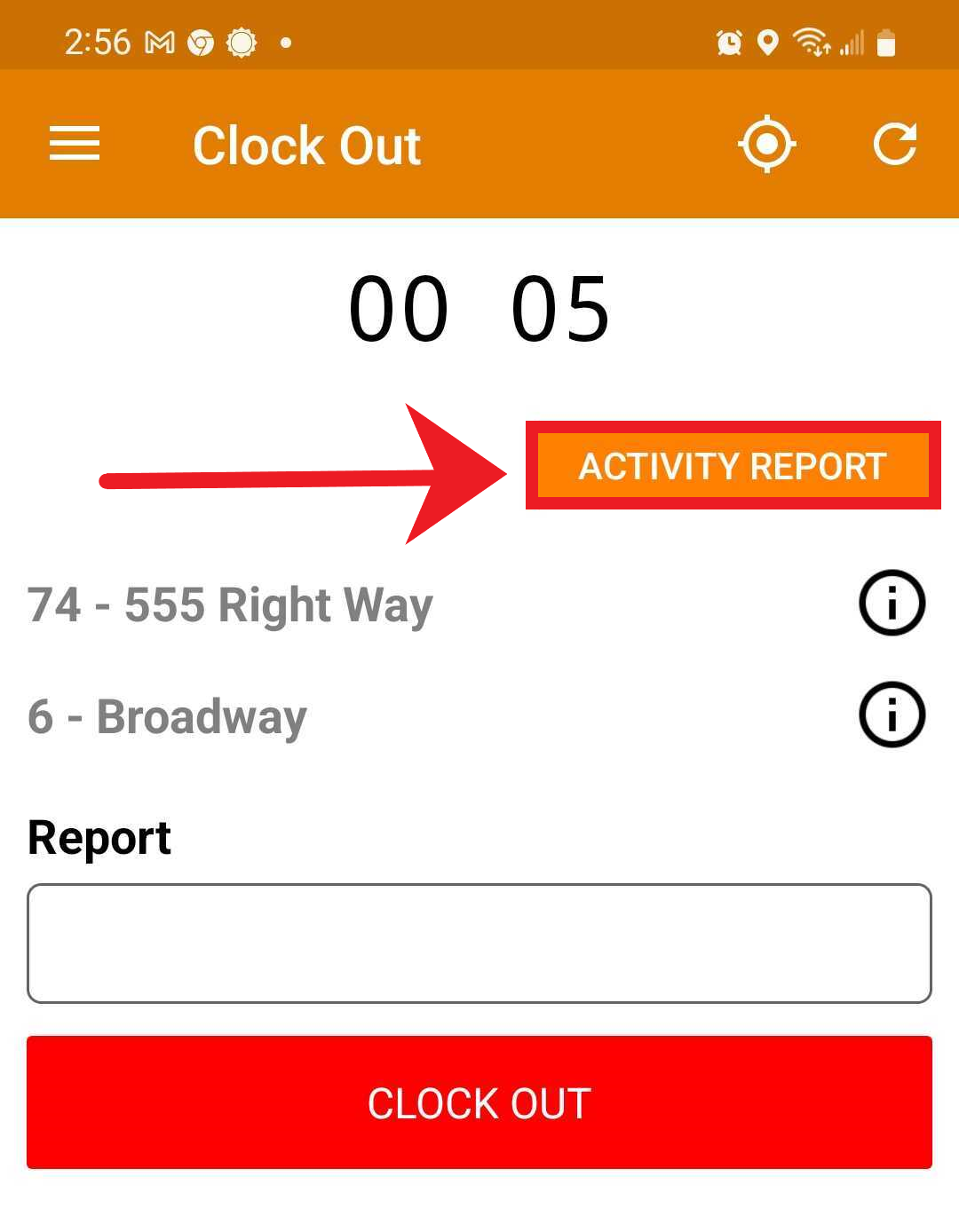This screenshot has width=959, height=1232.
Task: Select the 74 - 555 Right Way entry
Action: coord(229,604)
